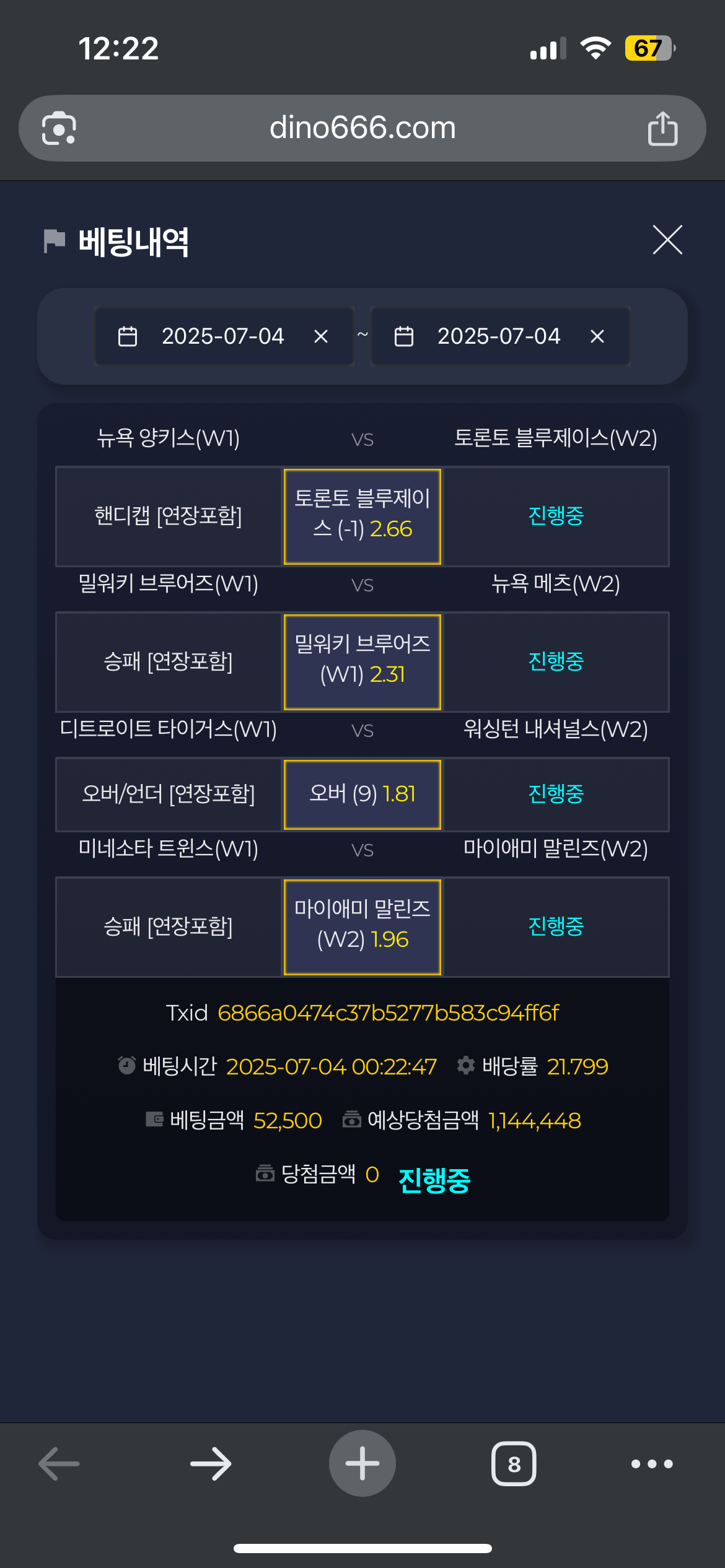
Task: Open the visual search lens icon
Action: (x=59, y=128)
